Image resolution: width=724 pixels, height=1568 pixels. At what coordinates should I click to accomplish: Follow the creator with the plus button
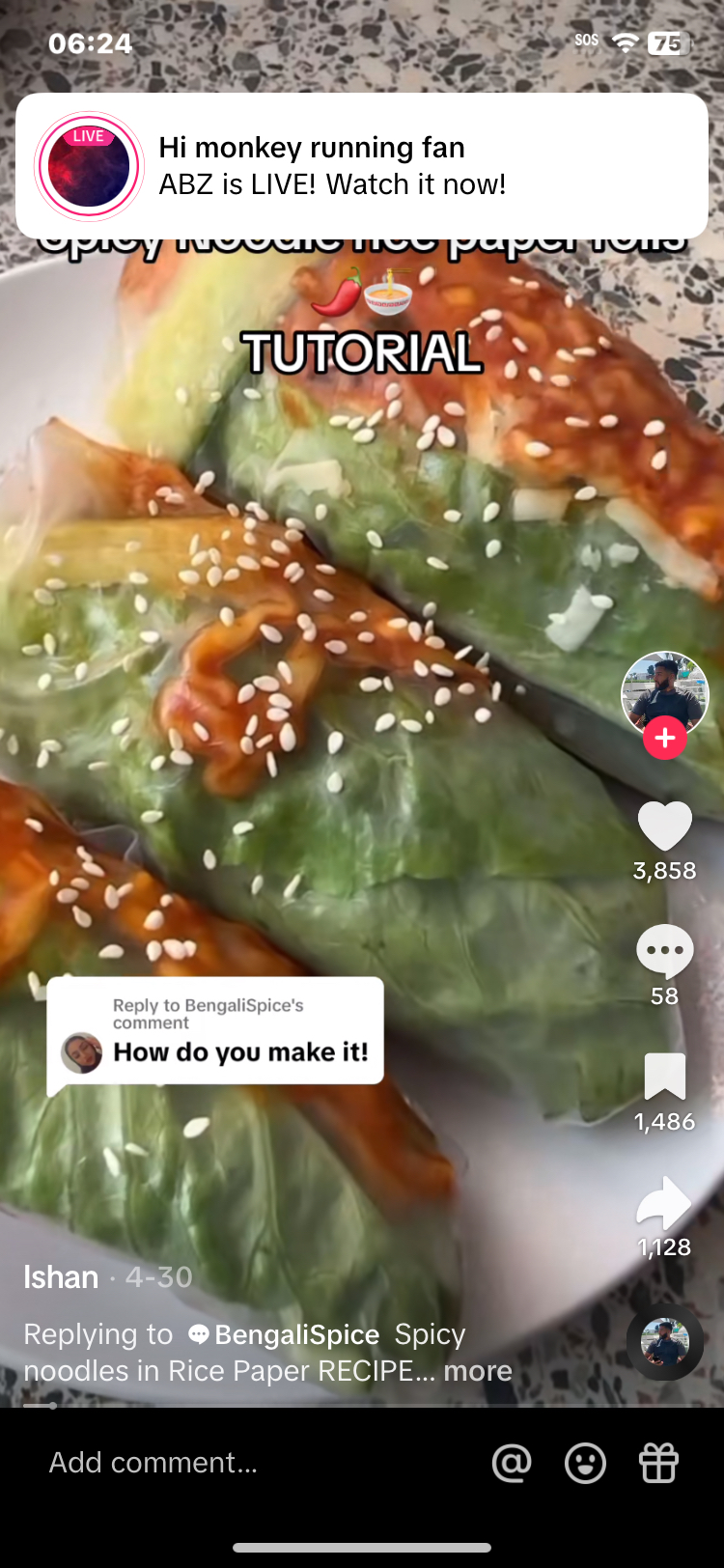(x=664, y=739)
